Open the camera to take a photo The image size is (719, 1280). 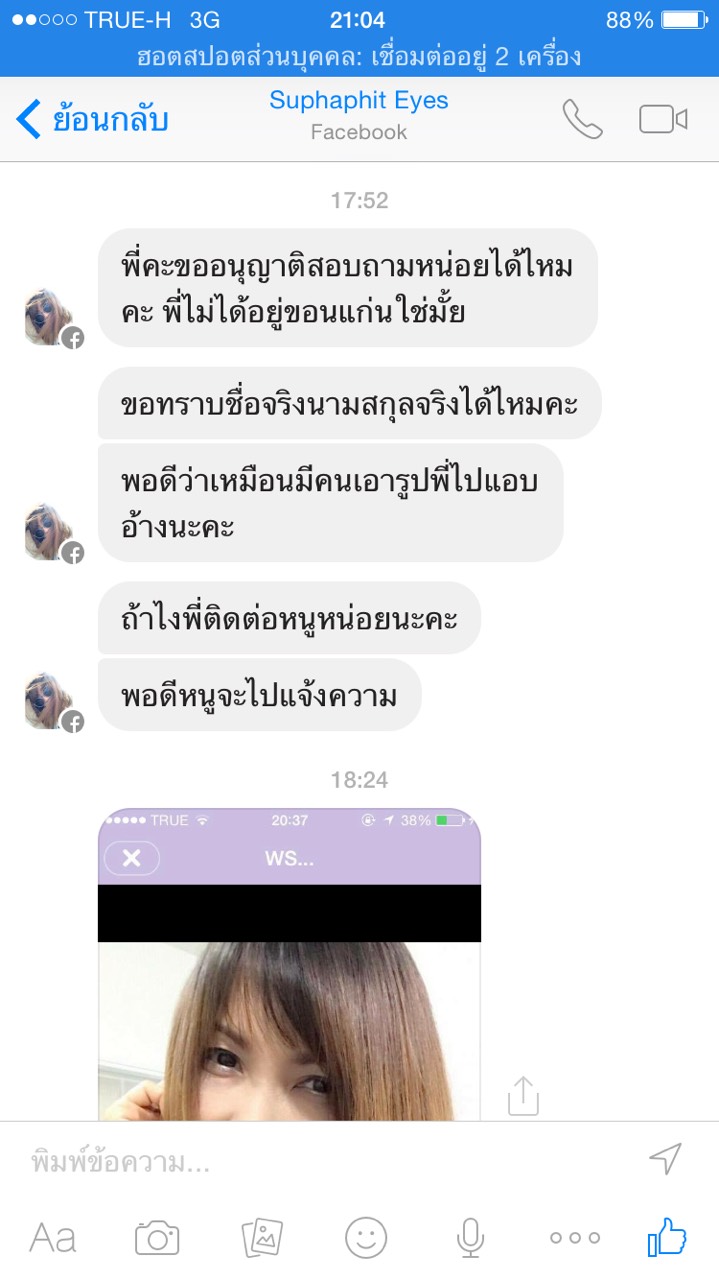(x=157, y=1238)
